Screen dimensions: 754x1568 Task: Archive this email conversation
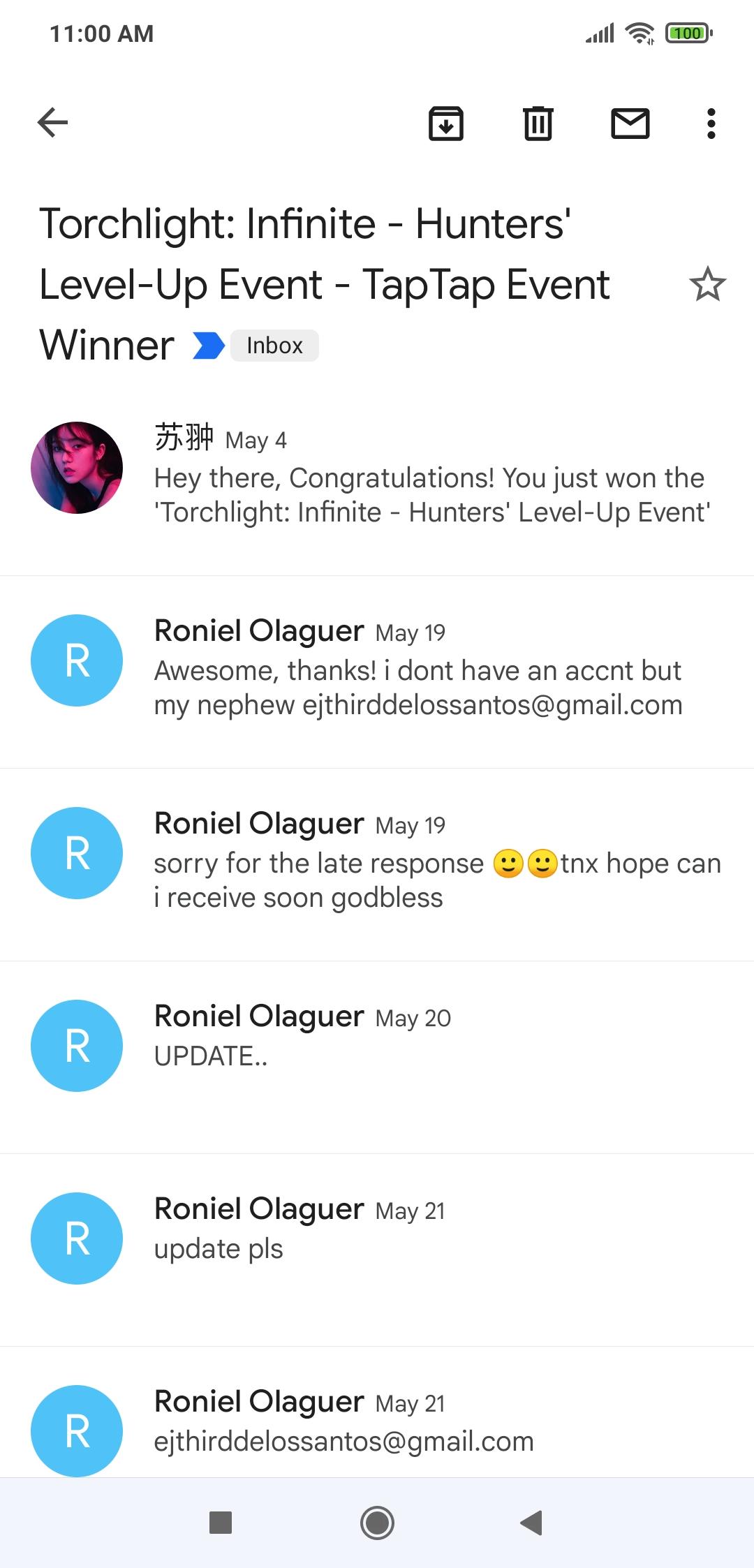click(x=445, y=124)
